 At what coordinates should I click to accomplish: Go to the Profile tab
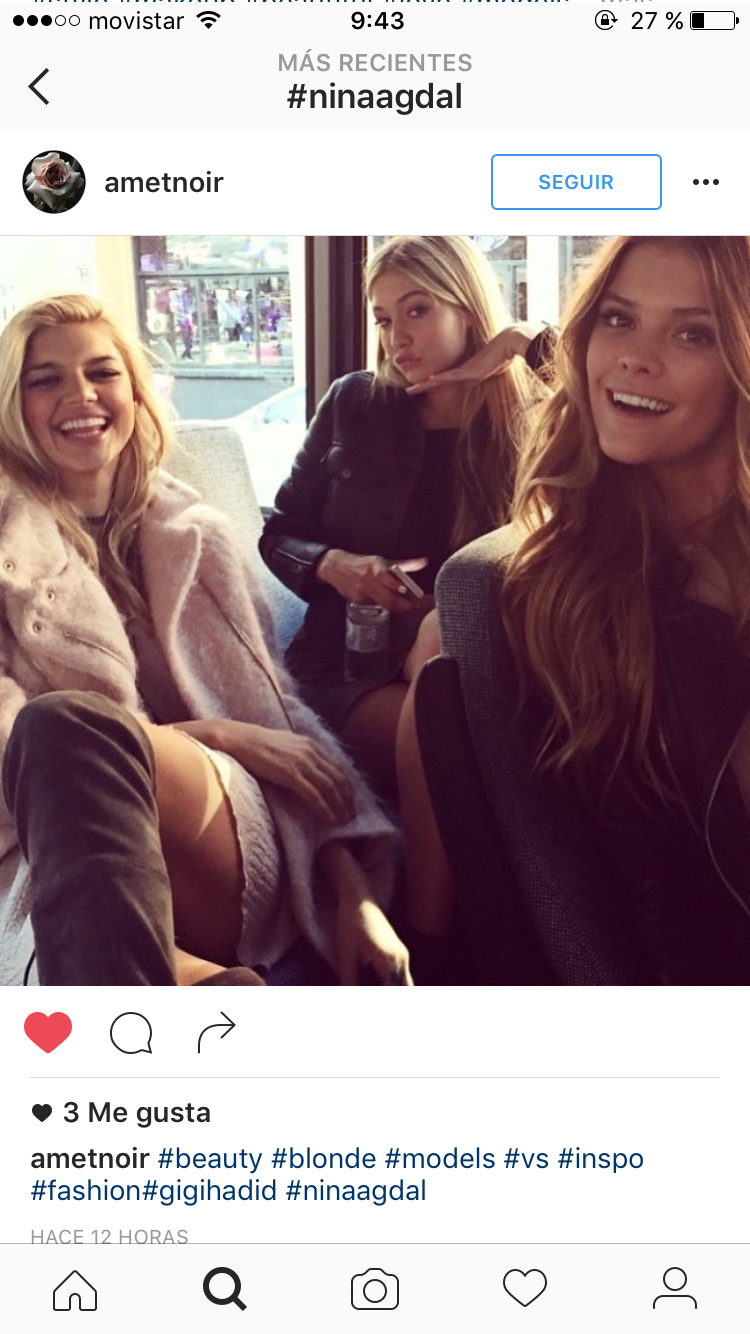click(675, 1289)
